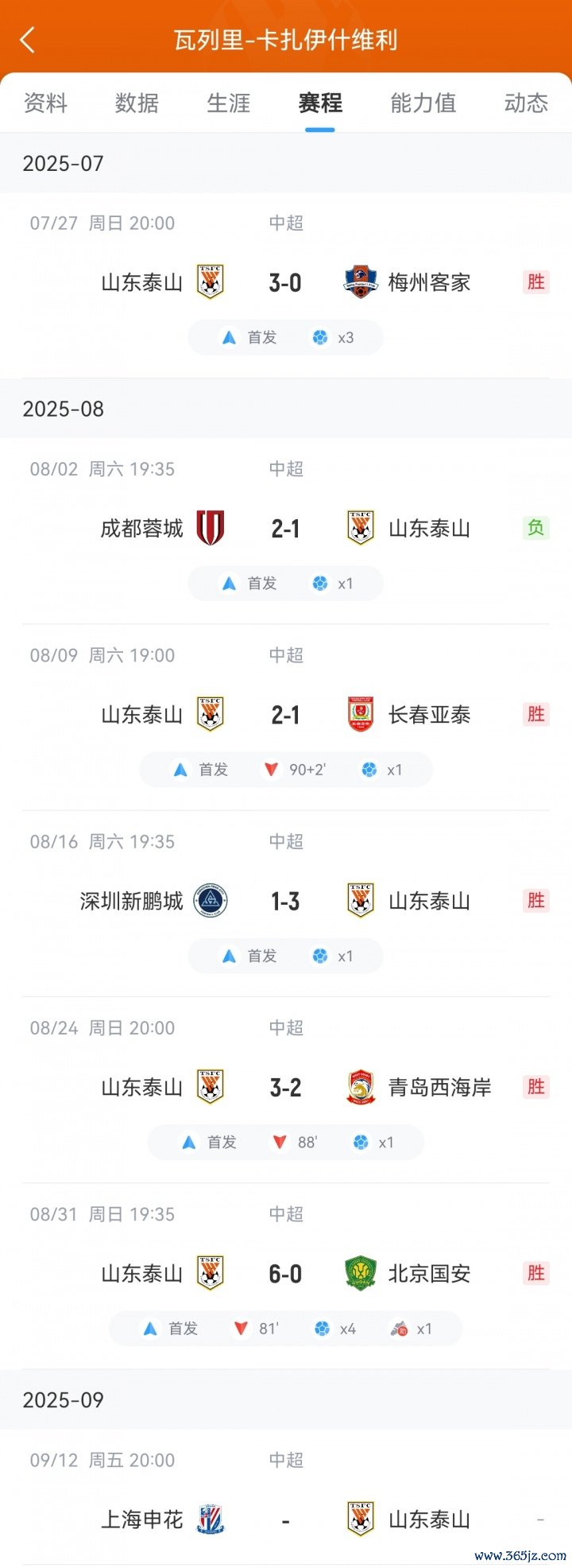
Task: Switch to the 生涯 tab
Action: click(229, 103)
